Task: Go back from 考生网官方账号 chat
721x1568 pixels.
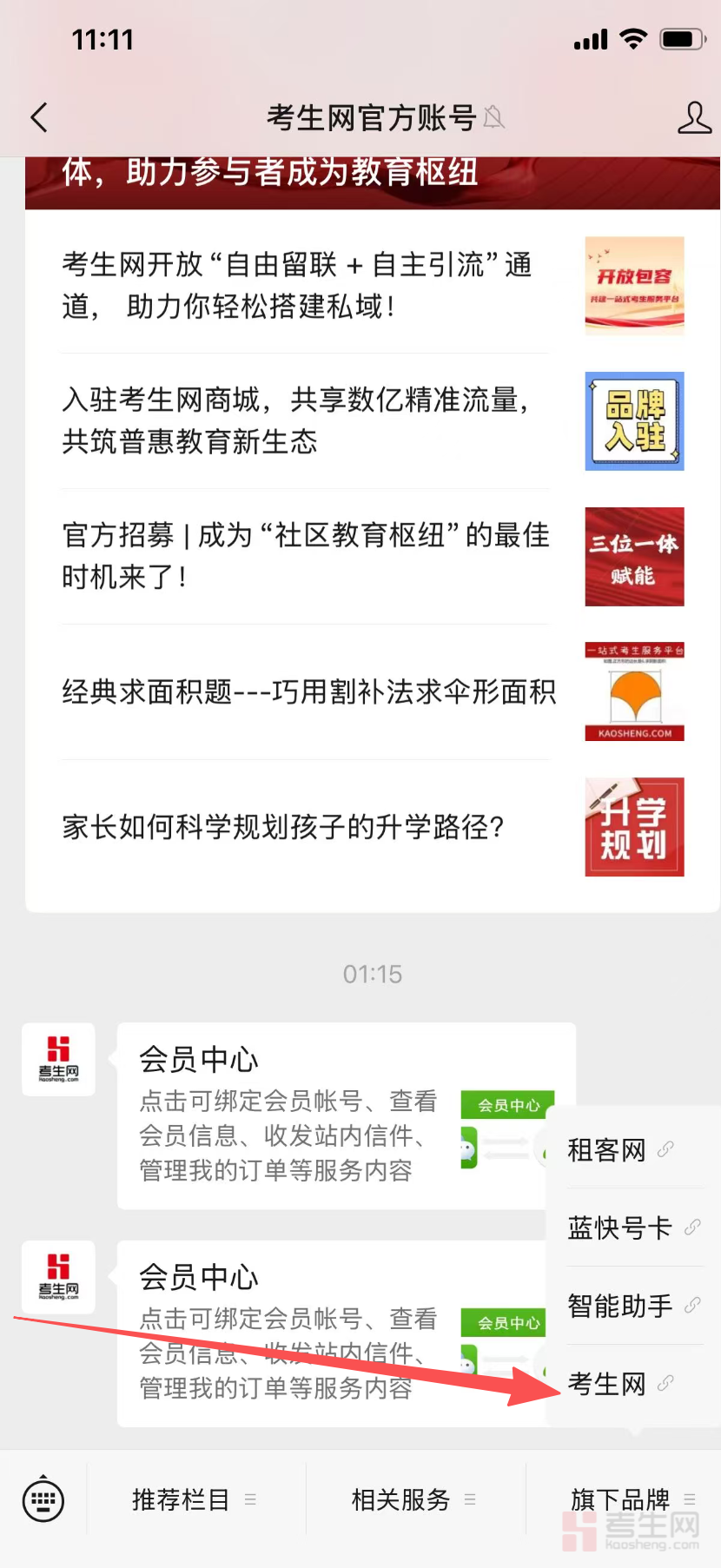Action: tap(39, 117)
